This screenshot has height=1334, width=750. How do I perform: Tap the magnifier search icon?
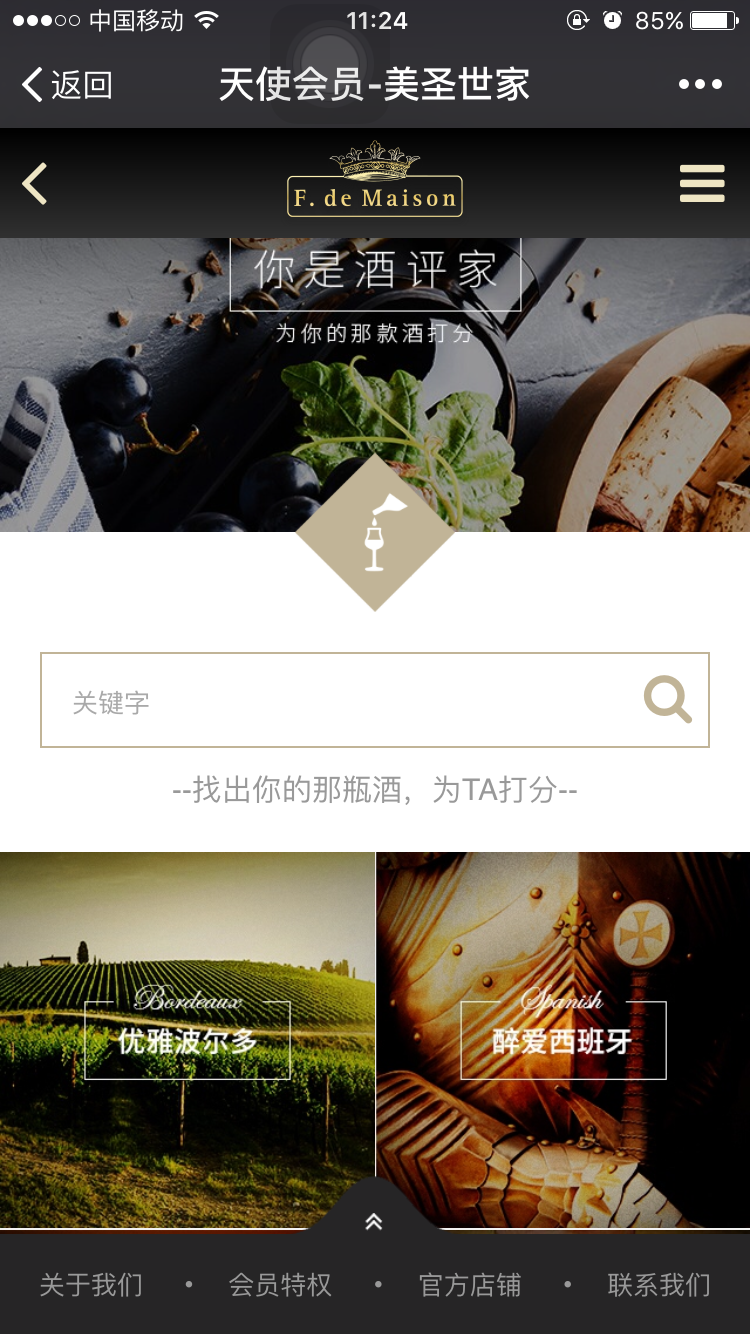(667, 699)
